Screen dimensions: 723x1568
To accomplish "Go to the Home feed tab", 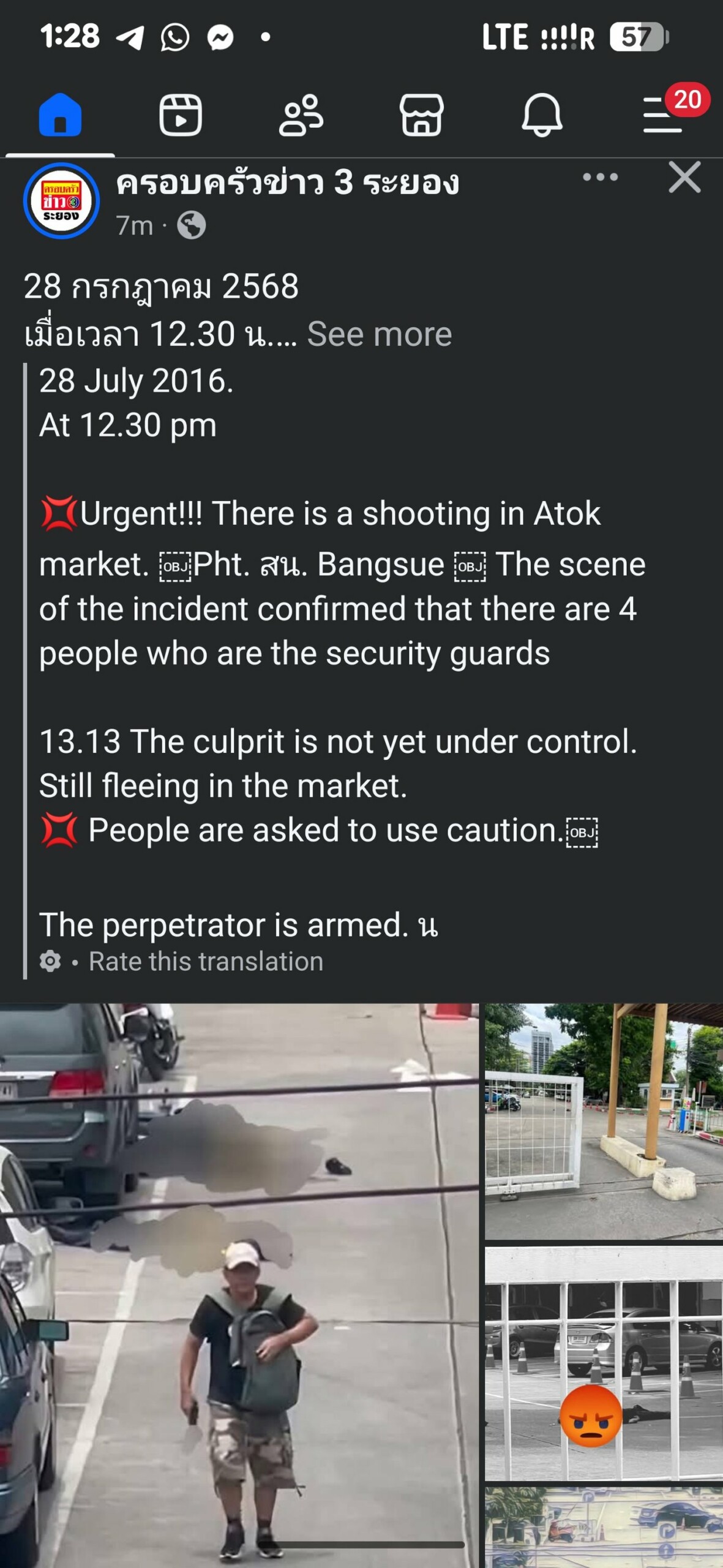I will [60, 115].
